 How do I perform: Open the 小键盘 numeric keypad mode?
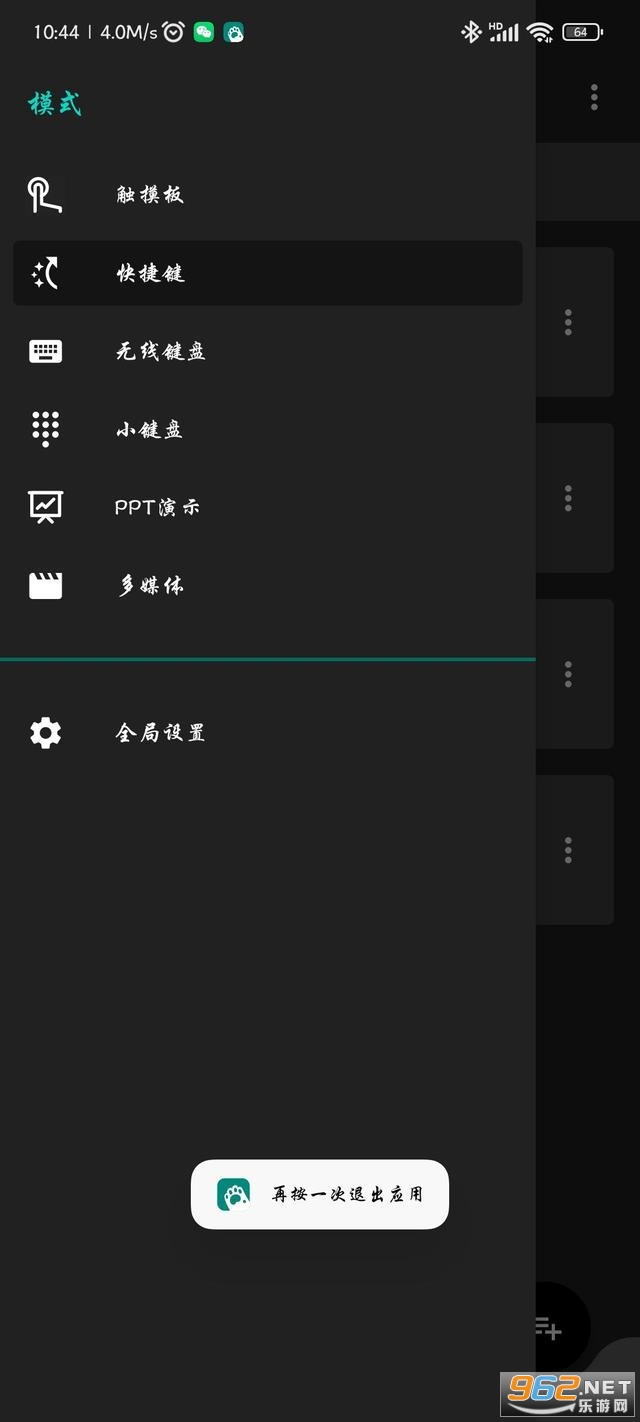pyautogui.click(x=267, y=429)
